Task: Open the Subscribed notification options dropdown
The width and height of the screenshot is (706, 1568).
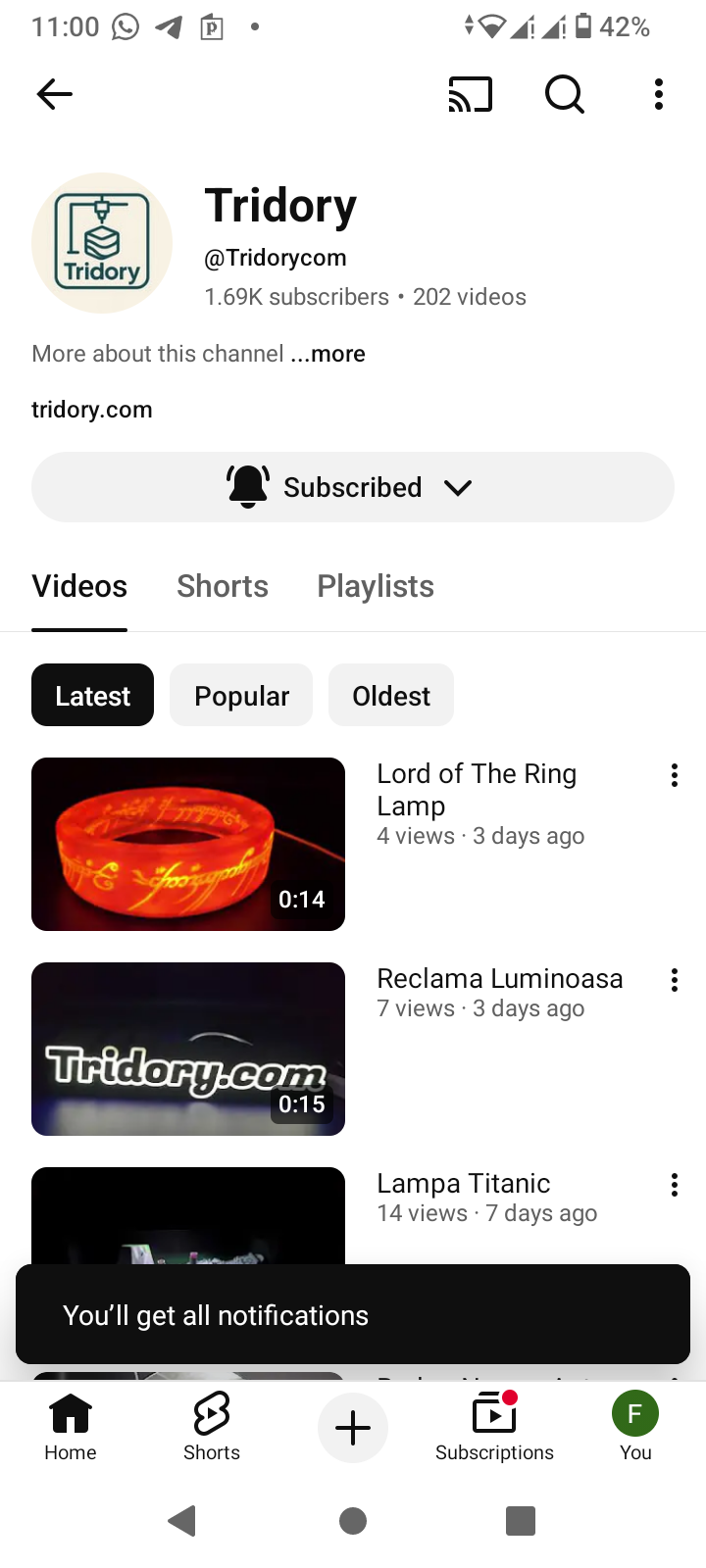Action: [x=353, y=487]
